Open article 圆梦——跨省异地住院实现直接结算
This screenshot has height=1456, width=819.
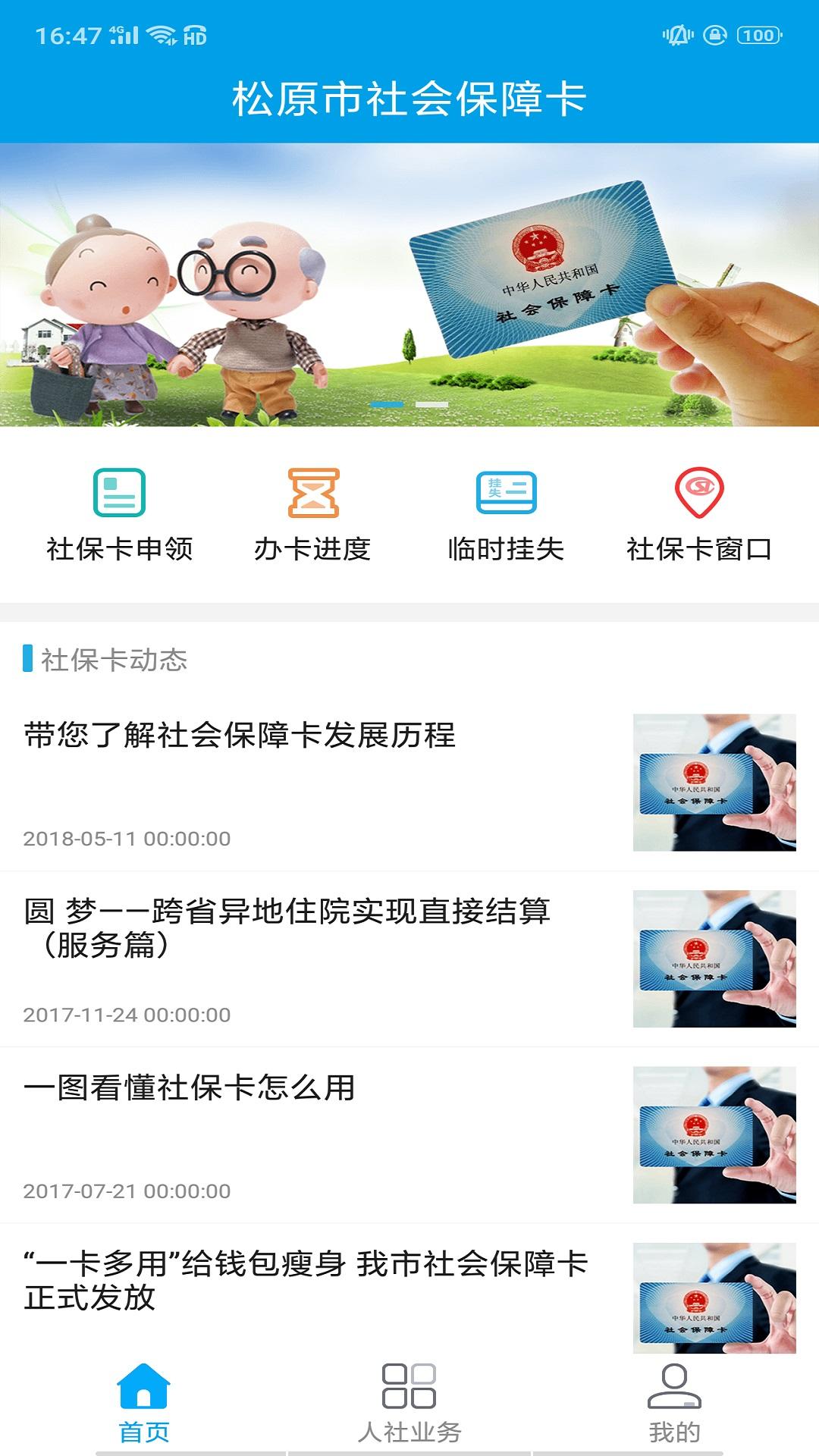[x=287, y=927]
